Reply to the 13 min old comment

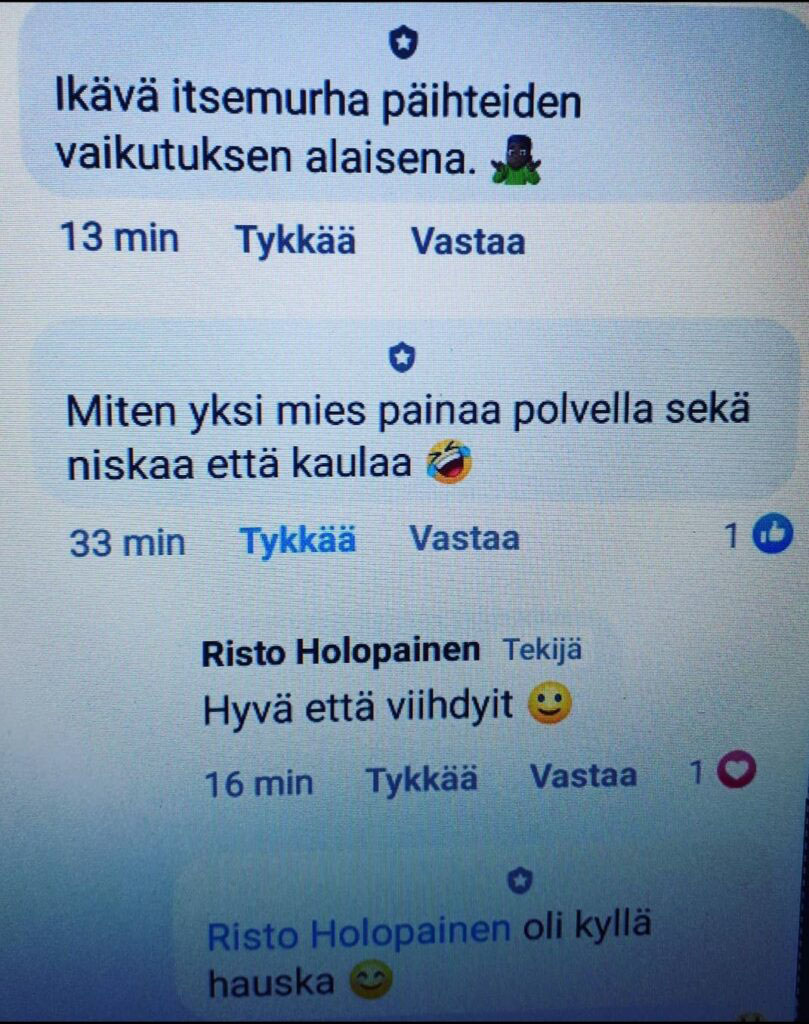coord(467,241)
